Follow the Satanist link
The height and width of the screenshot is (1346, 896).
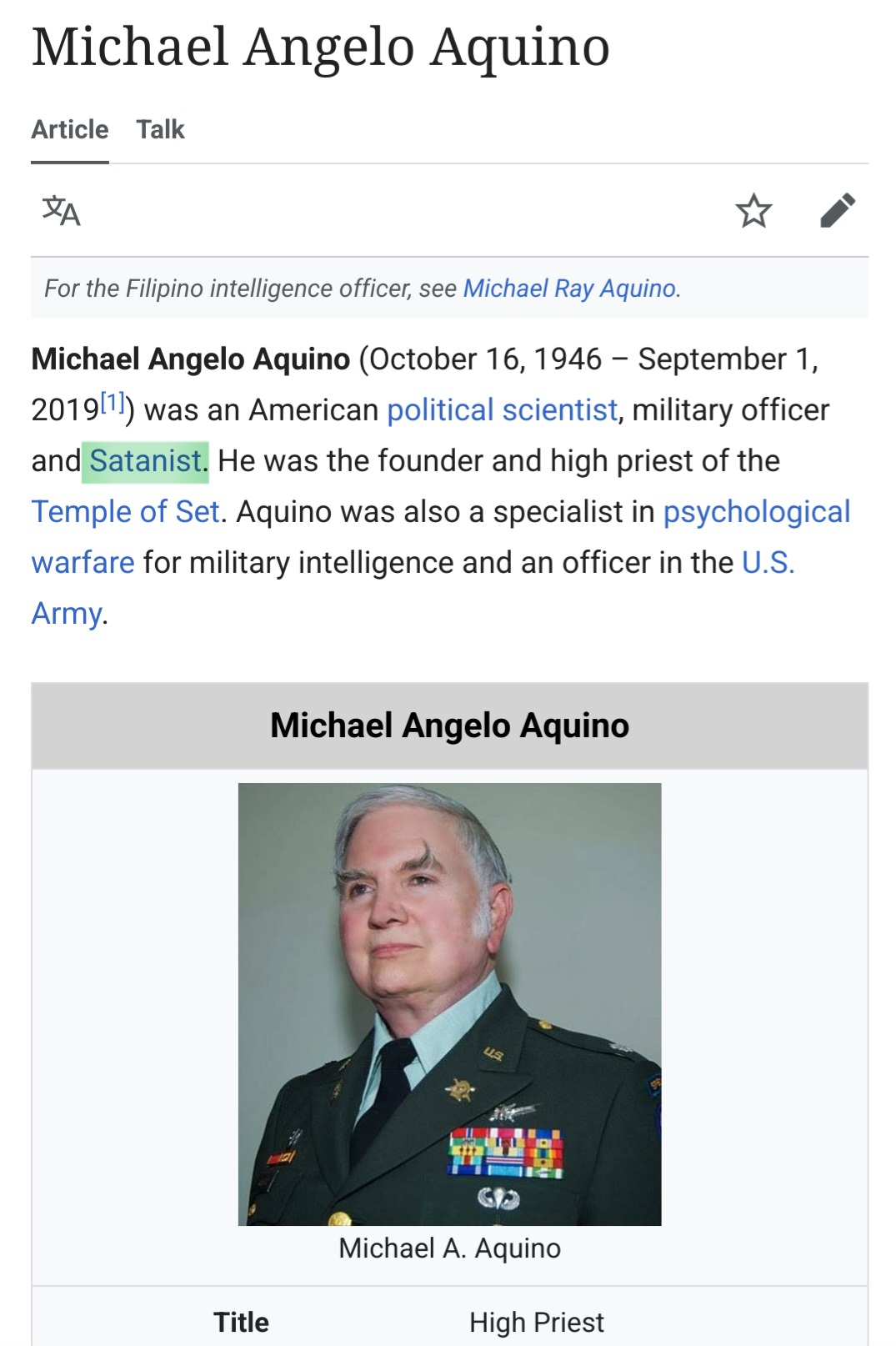point(145,461)
